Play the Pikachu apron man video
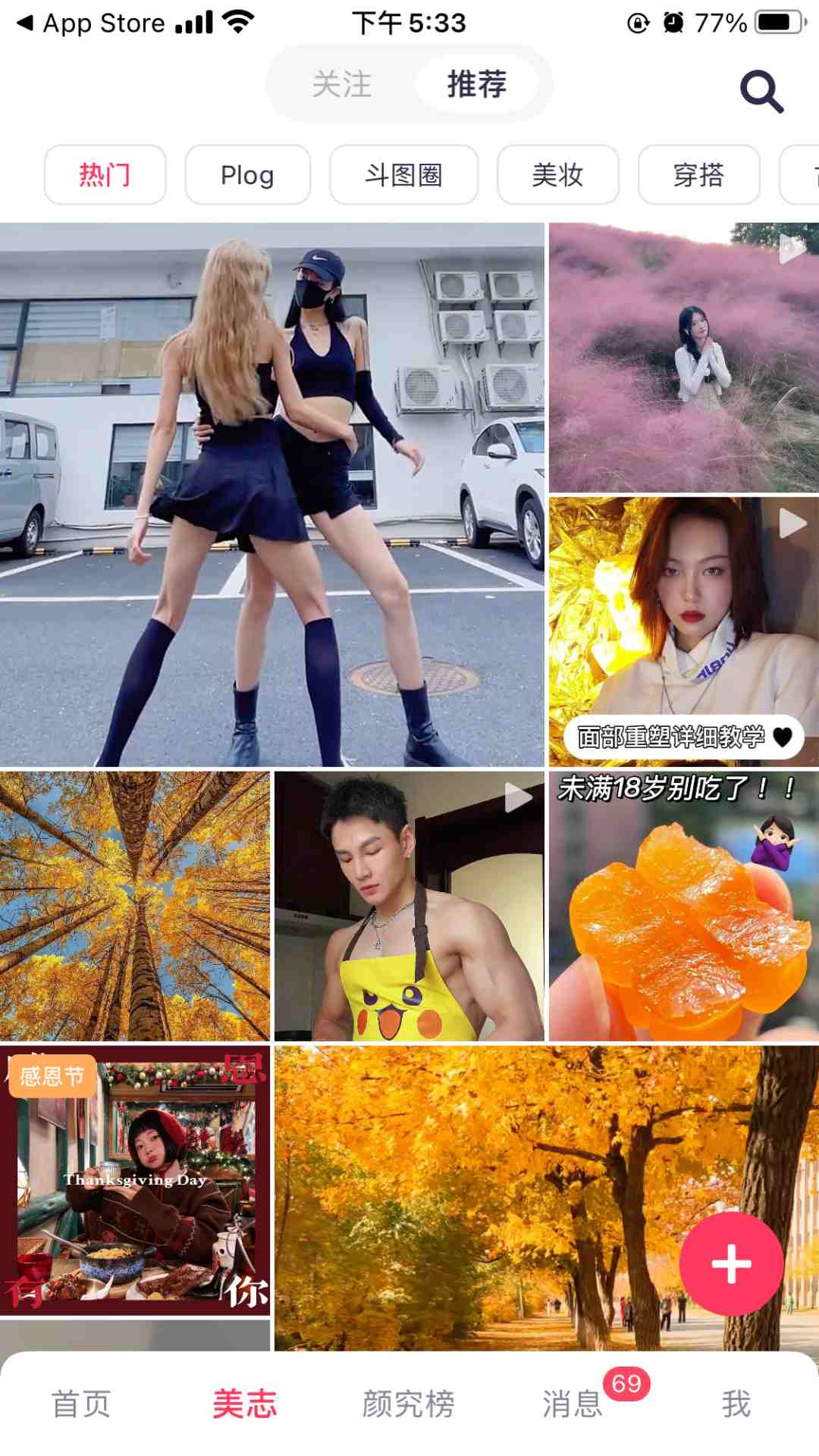This screenshot has height=1456, width=819. [409, 906]
